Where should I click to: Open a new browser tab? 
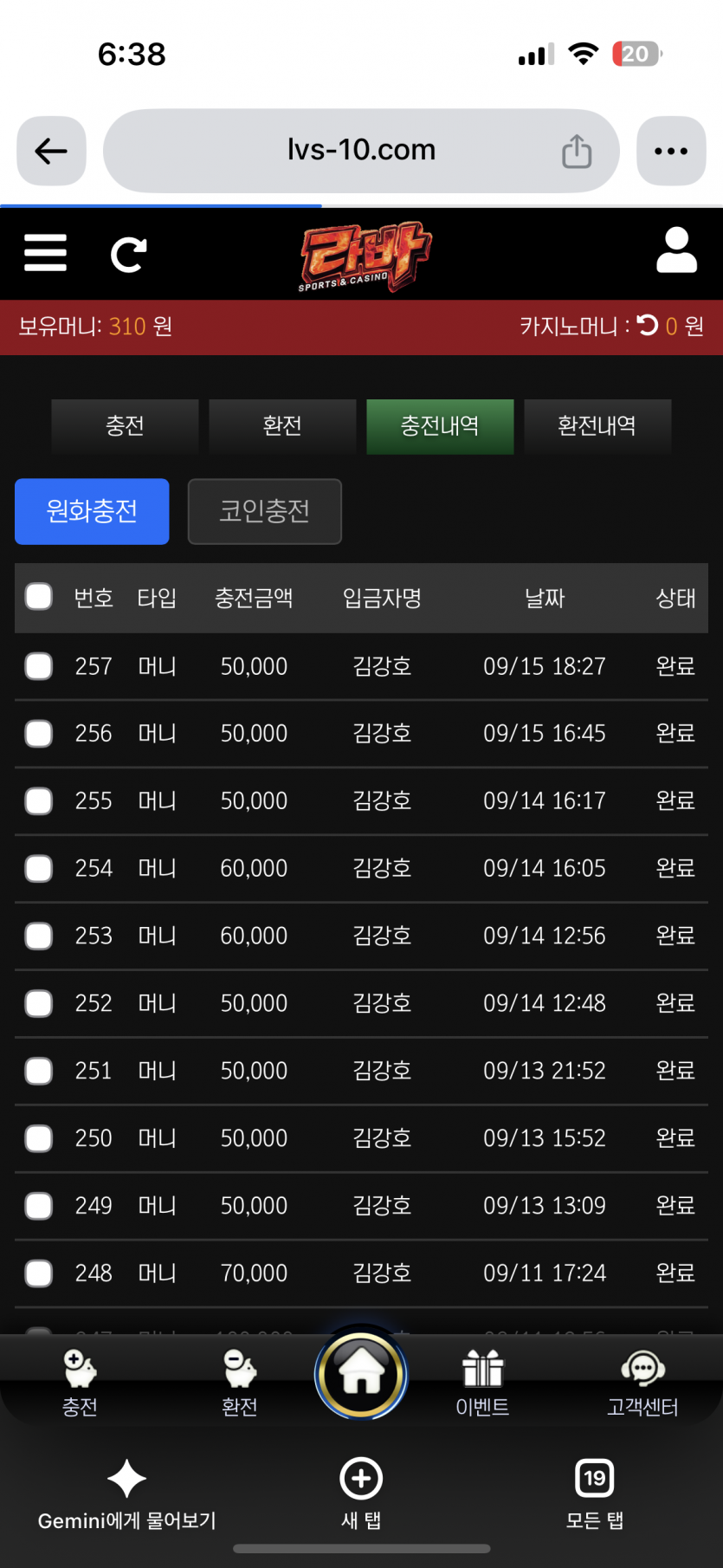point(361,1493)
